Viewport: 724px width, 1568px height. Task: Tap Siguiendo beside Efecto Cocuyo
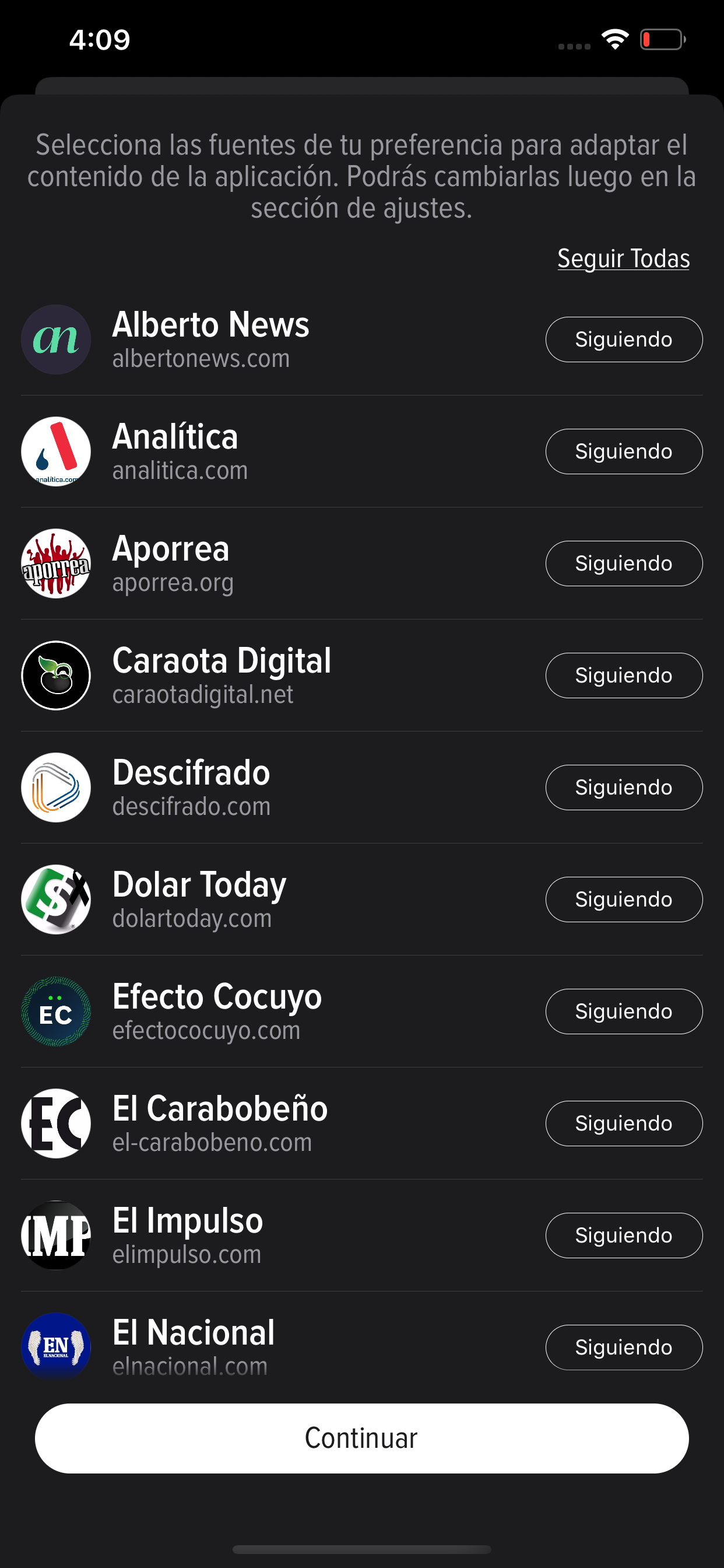624,1012
